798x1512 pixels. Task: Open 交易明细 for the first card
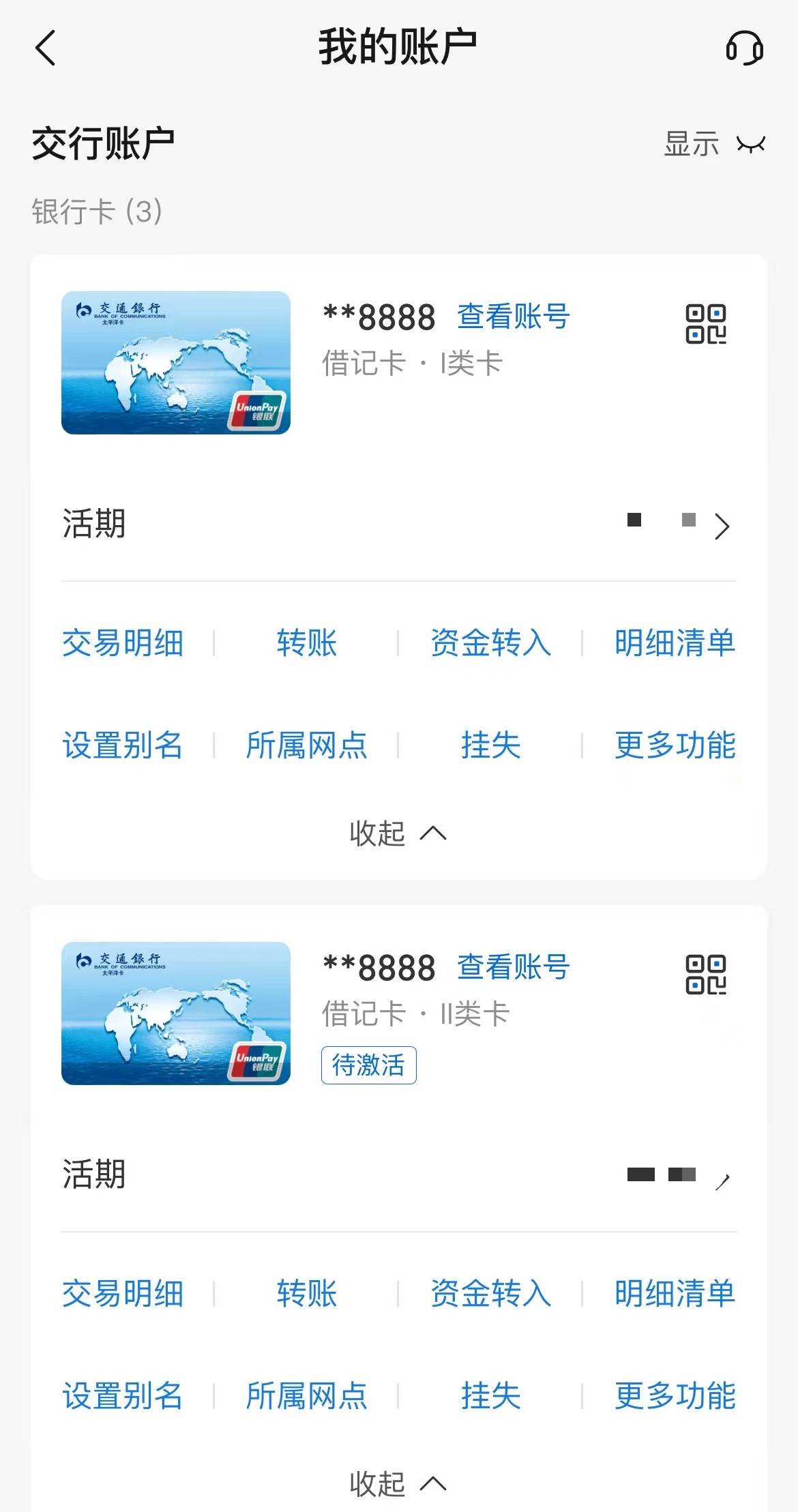pos(121,643)
